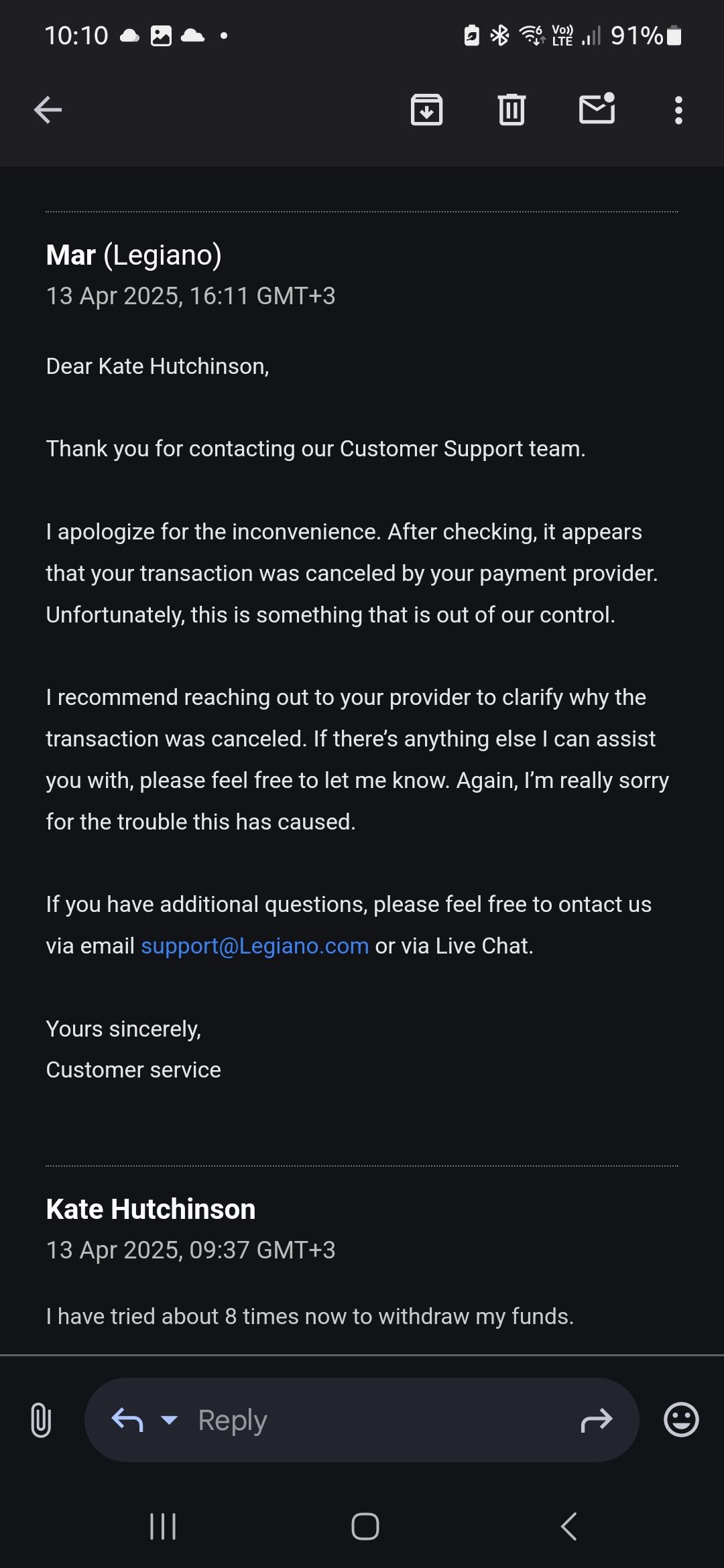The width and height of the screenshot is (724, 1568).
Task: Open the support@Legiano.com email link
Action: tap(255, 945)
